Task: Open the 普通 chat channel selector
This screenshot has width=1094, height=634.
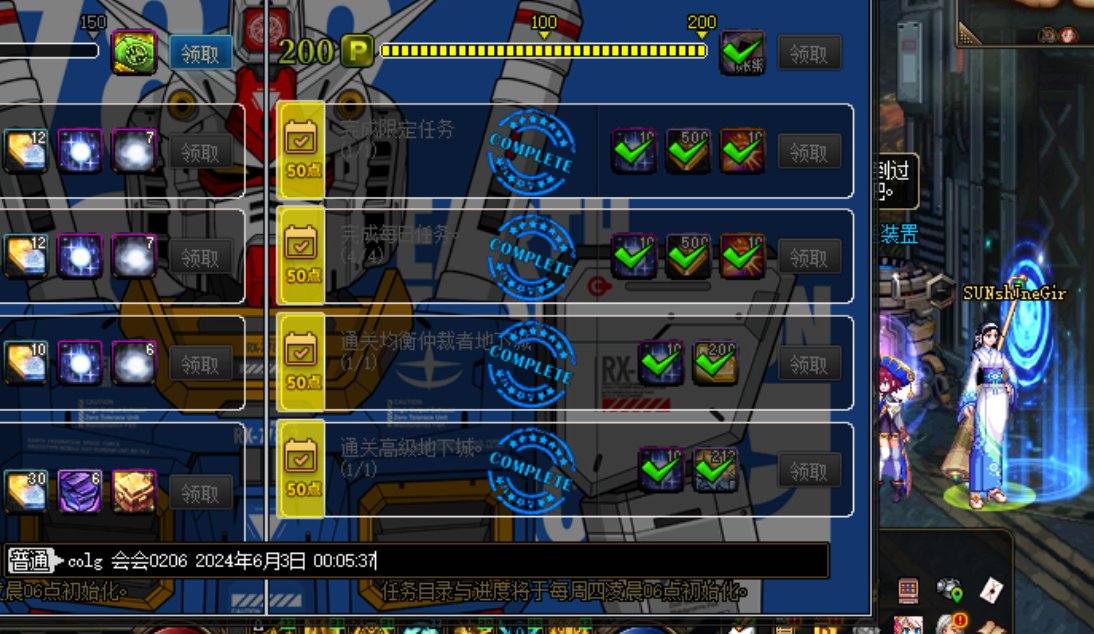Action: tap(29, 561)
